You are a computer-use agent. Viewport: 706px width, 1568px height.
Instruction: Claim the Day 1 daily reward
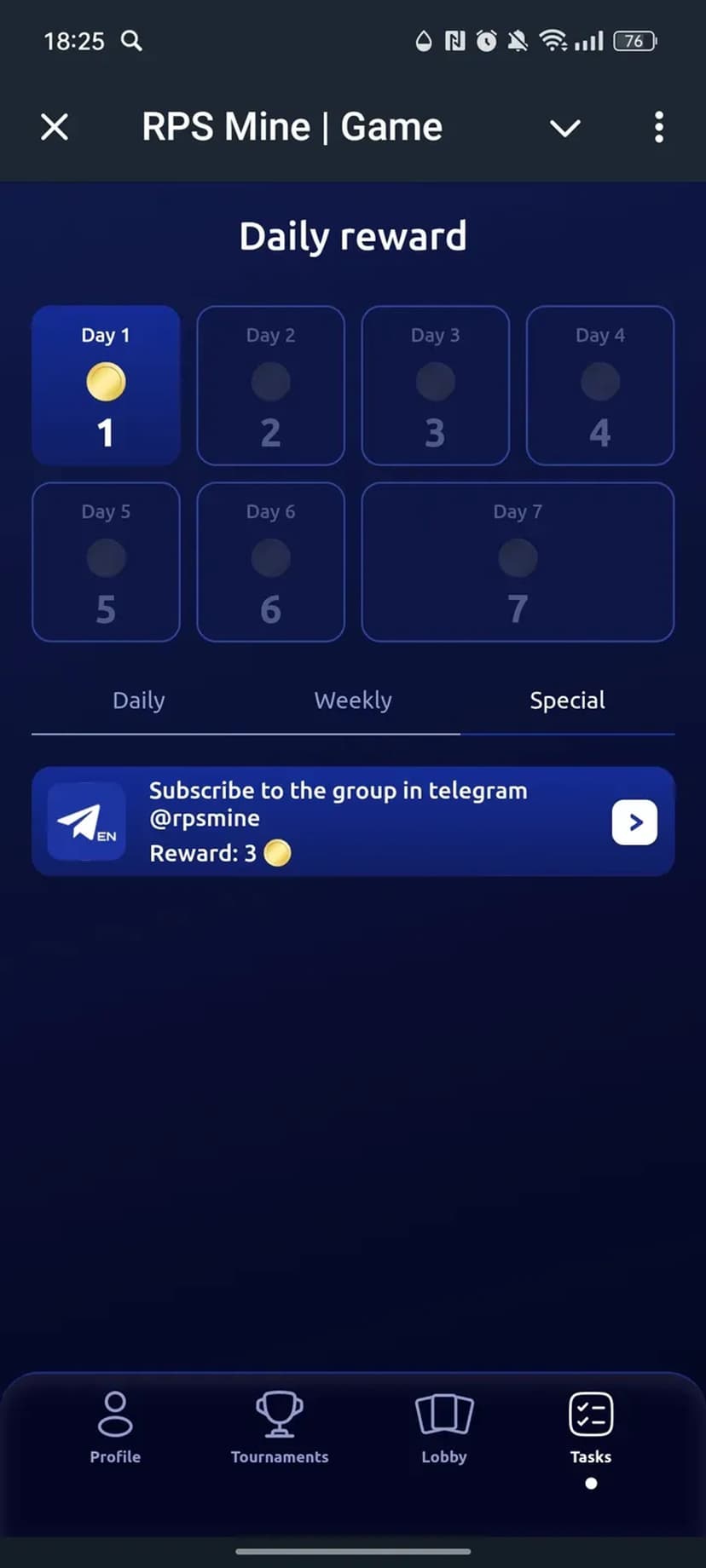coord(106,385)
